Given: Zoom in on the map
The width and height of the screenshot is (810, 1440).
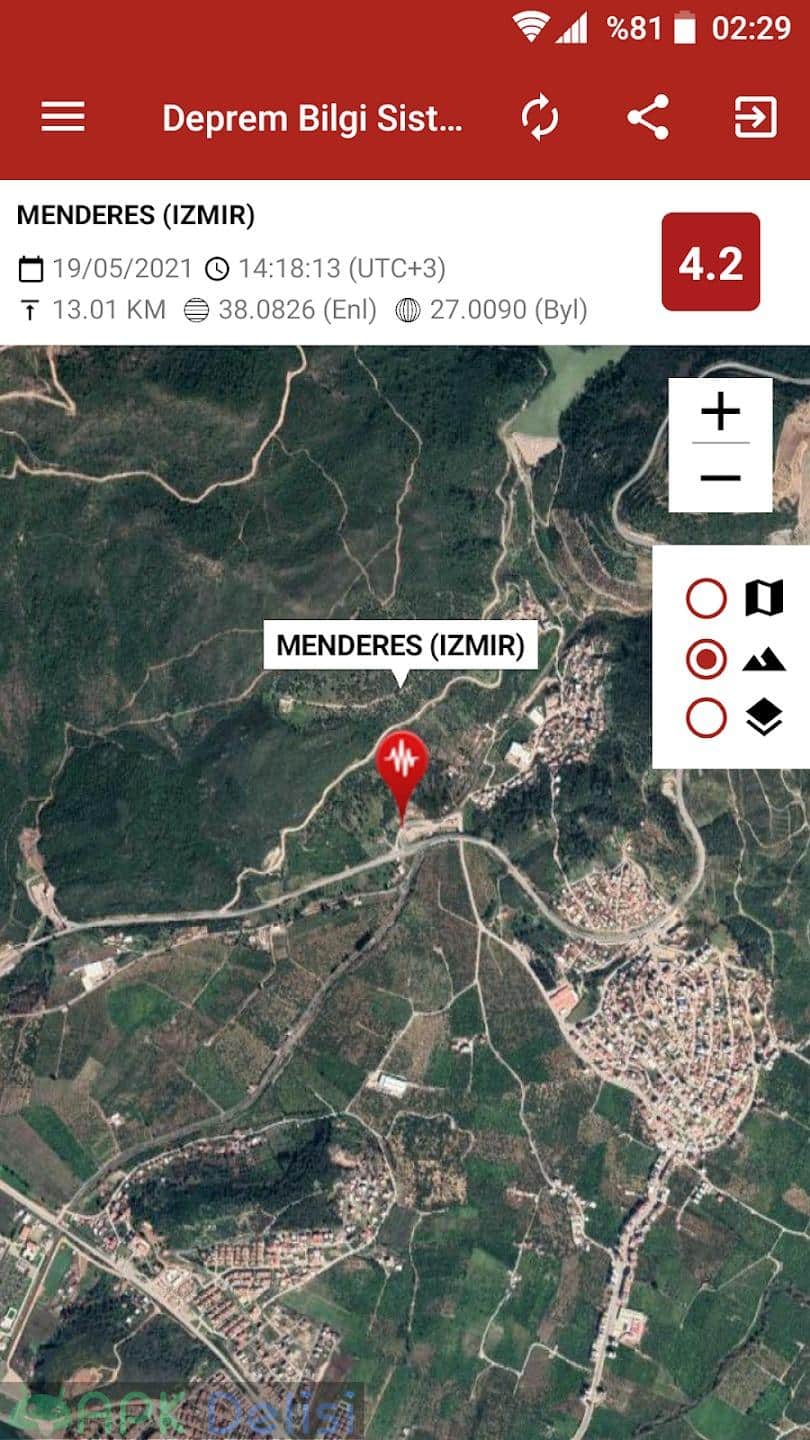Looking at the screenshot, I should click(x=720, y=411).
